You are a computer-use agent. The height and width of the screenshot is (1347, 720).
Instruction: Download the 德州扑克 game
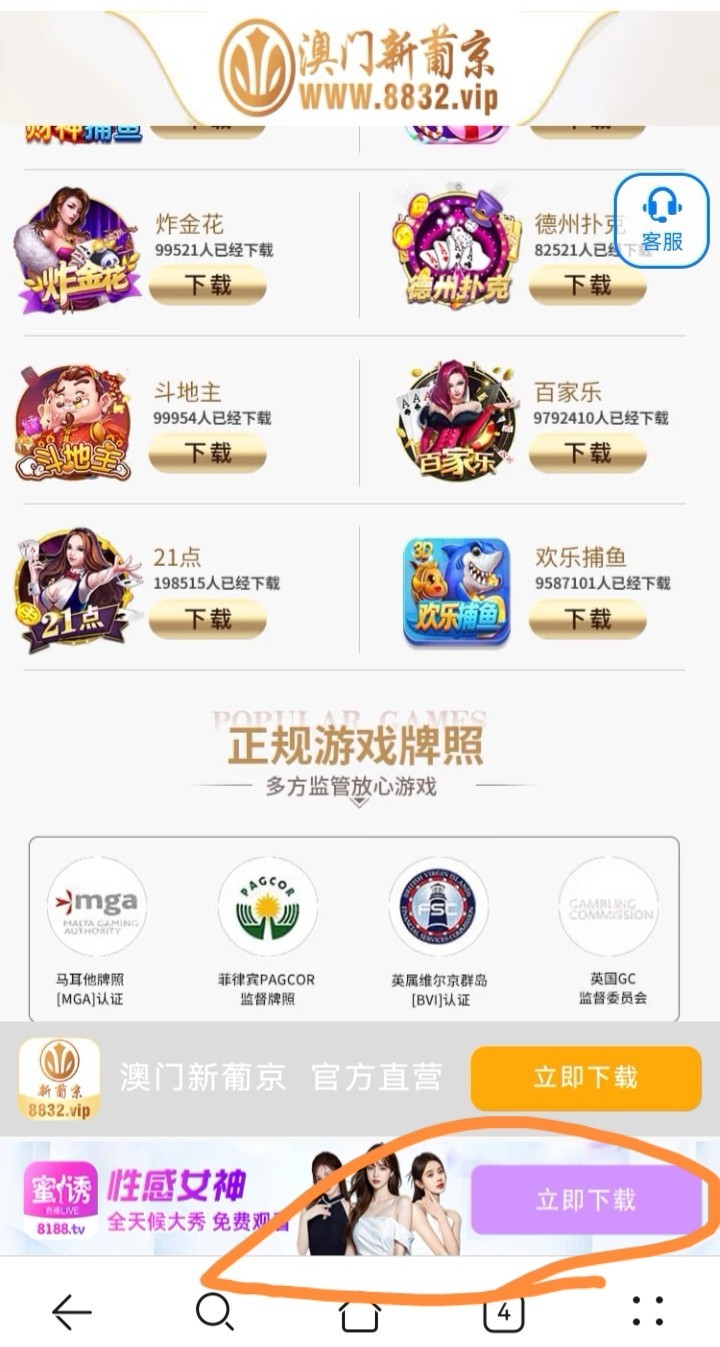pyautogui.click(x=587, y=285)
